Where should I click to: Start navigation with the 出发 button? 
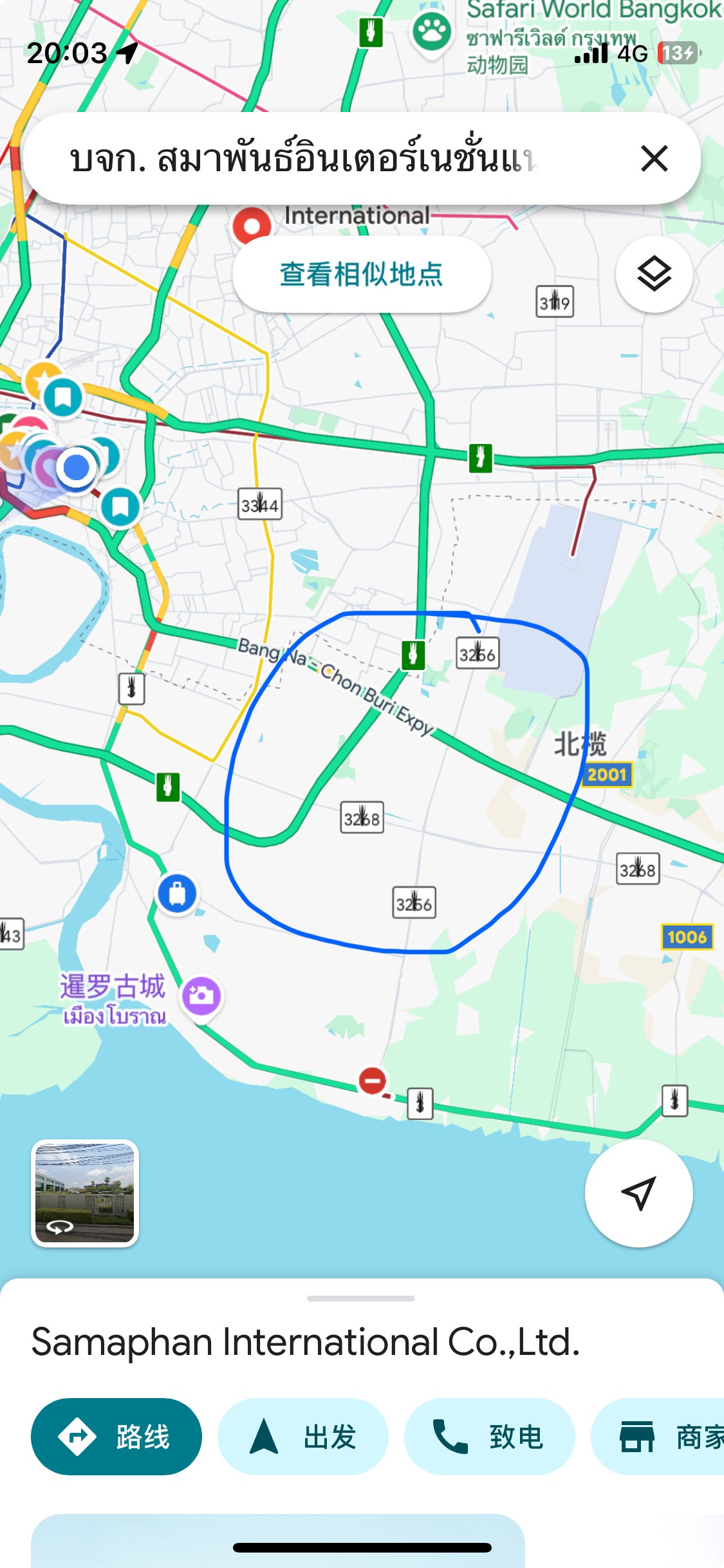click(x=303, y=1436)
